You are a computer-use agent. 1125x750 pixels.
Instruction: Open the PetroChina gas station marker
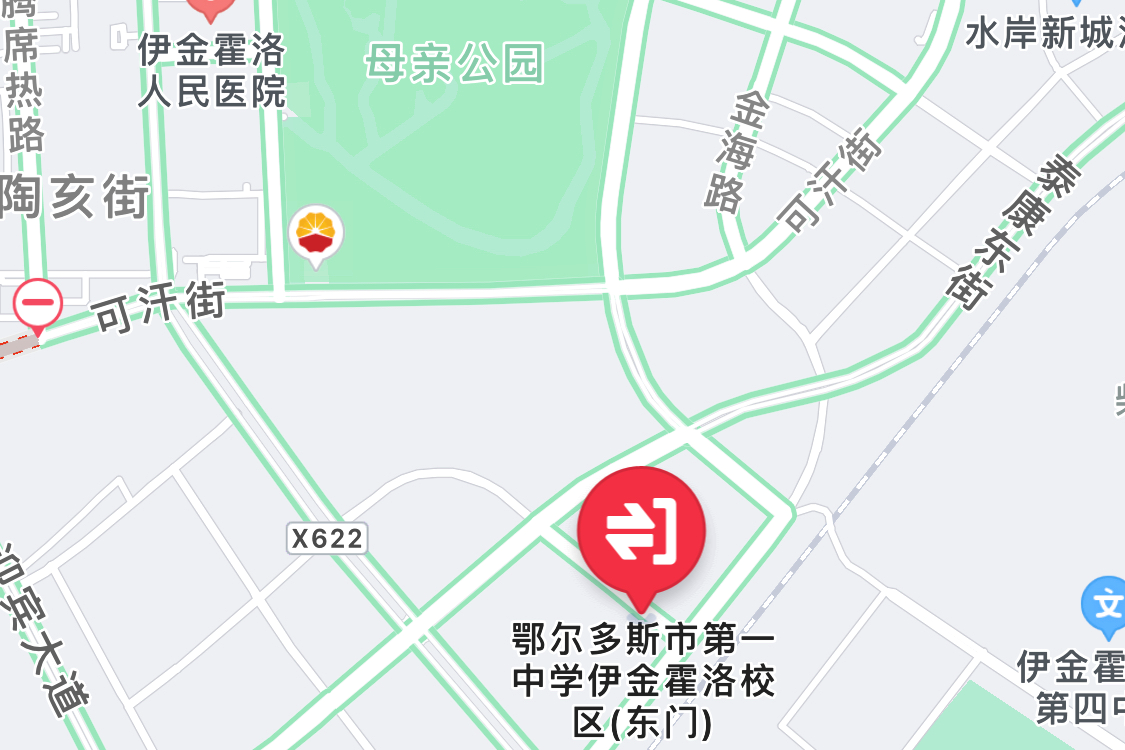316,234
